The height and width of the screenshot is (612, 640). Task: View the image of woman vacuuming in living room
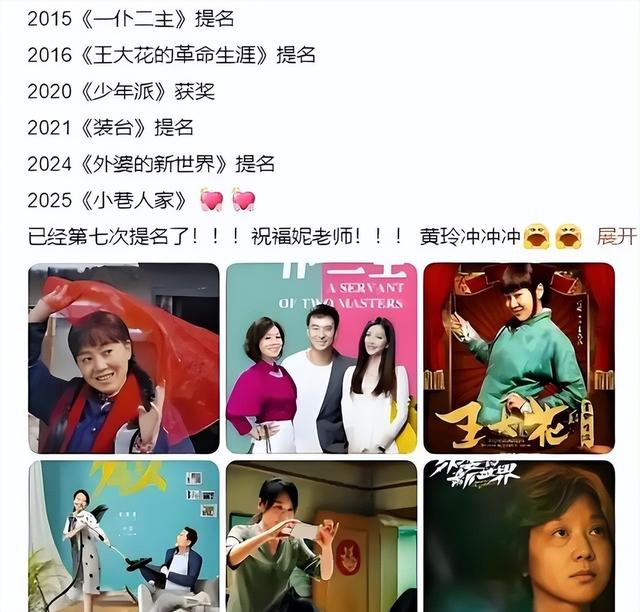pos(123,536)
